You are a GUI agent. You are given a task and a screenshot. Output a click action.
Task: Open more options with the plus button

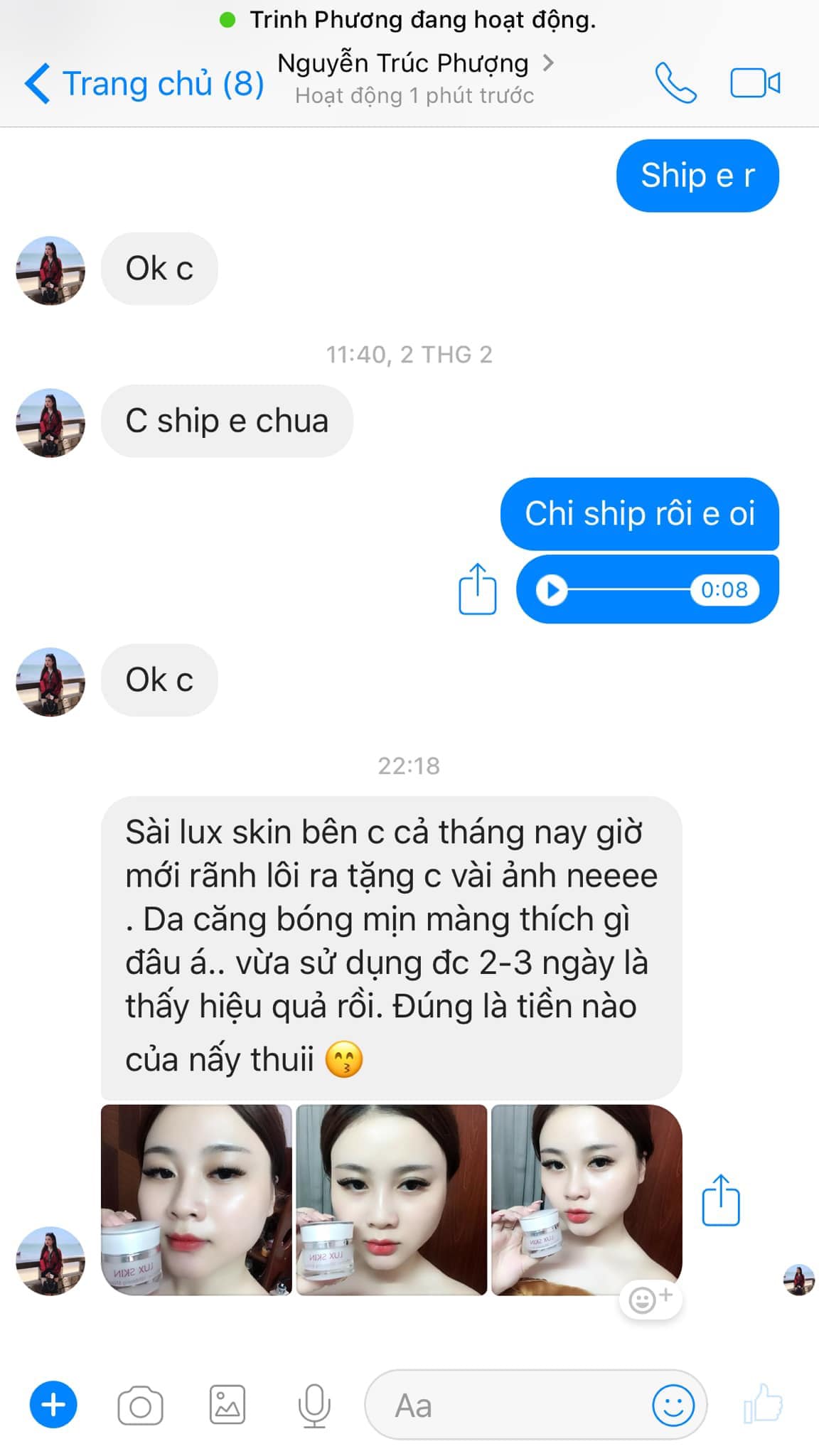[53, 1405]
